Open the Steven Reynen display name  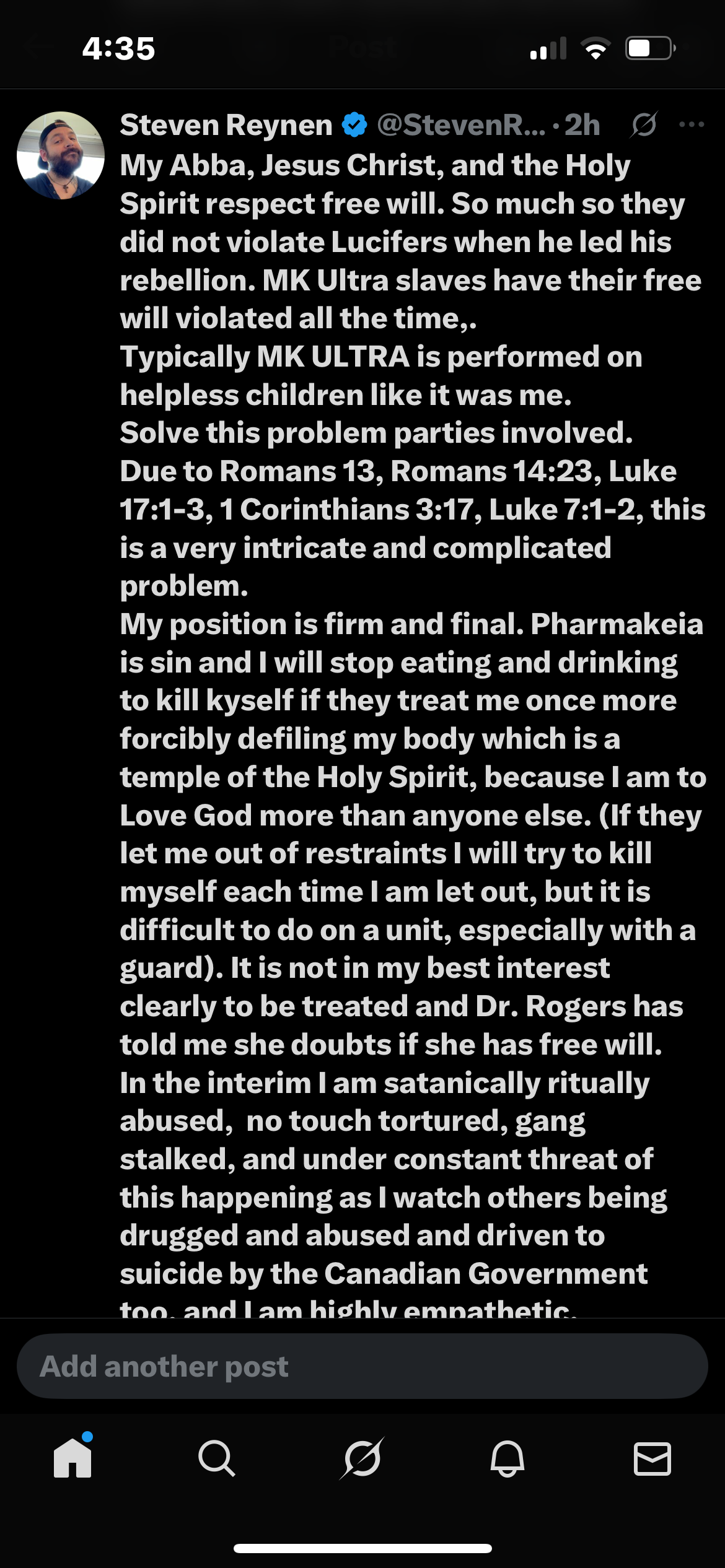click(x=226, y=125)
